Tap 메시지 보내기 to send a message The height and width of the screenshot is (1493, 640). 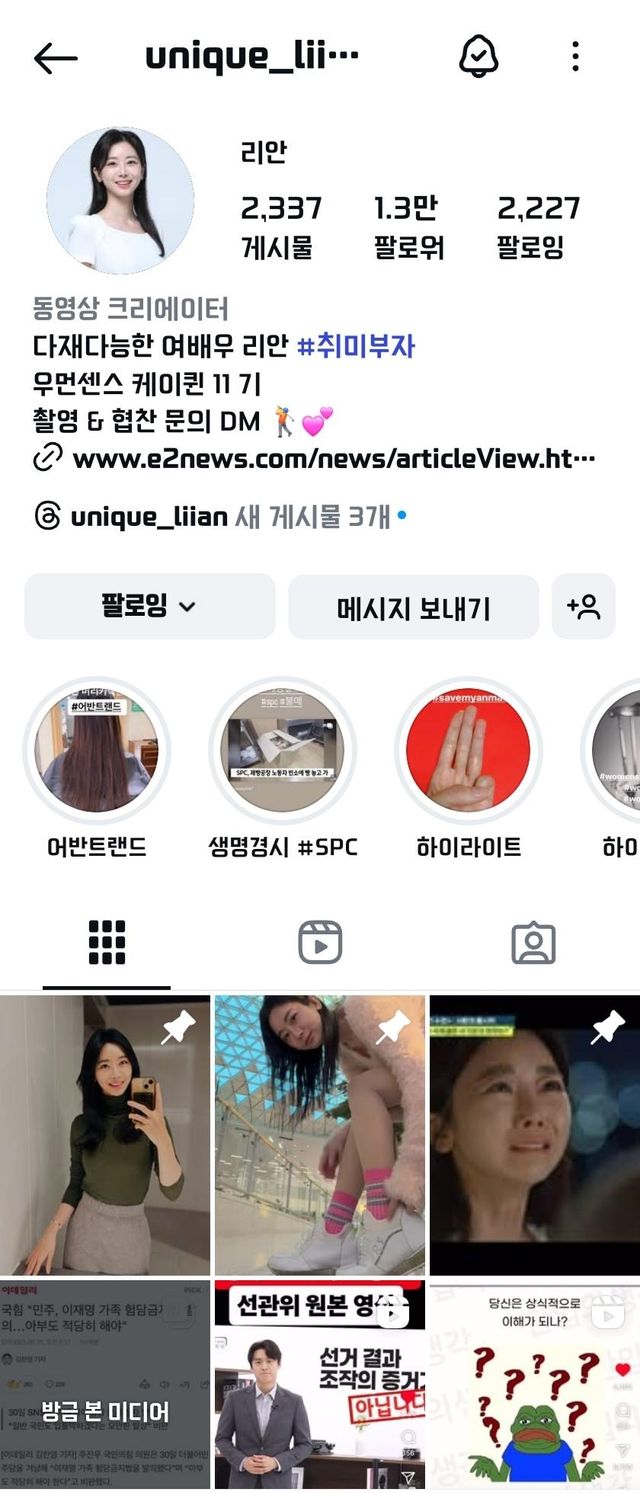tap(413, 607)
